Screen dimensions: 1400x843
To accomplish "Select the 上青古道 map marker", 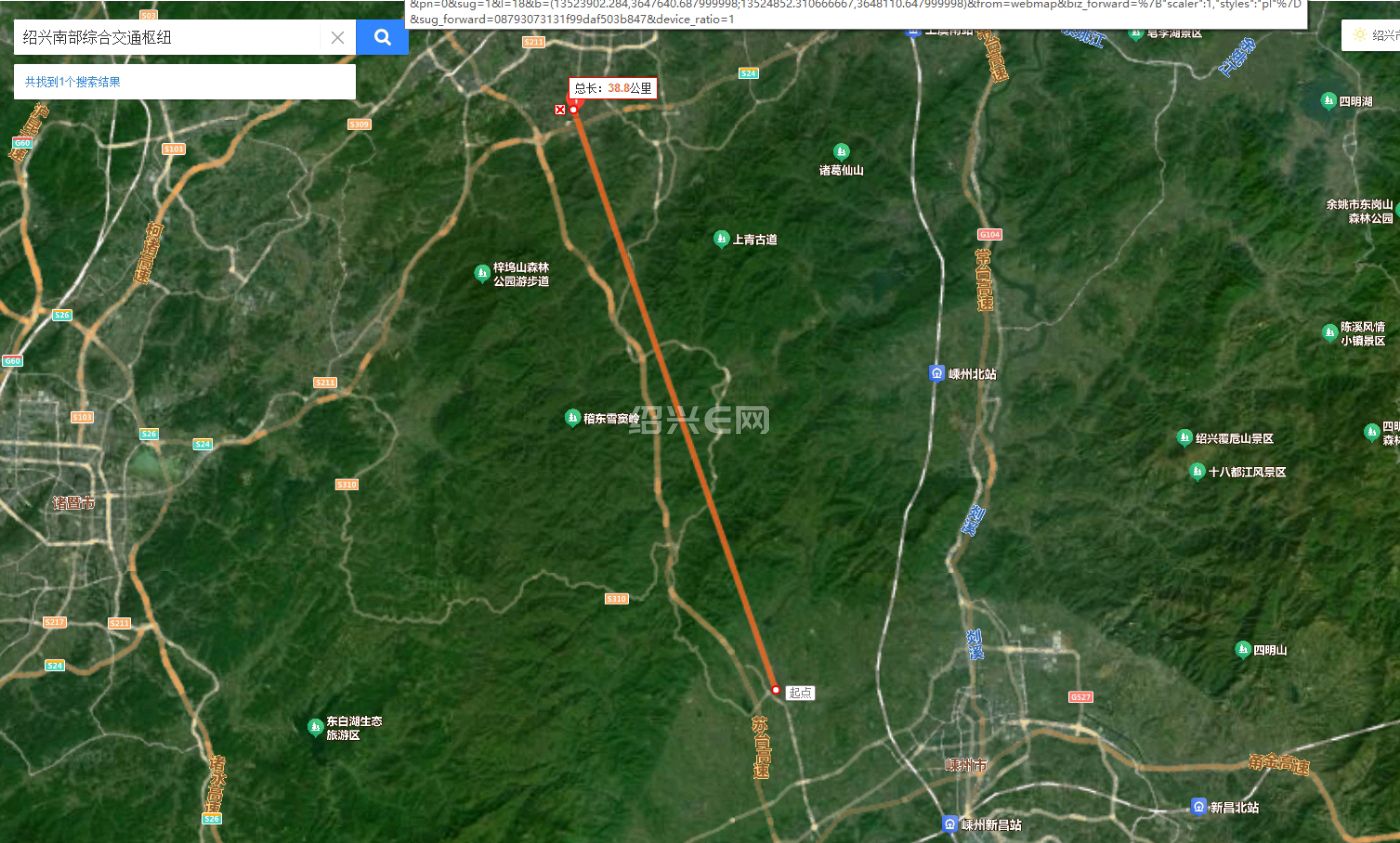I will [x=722, y=239].
